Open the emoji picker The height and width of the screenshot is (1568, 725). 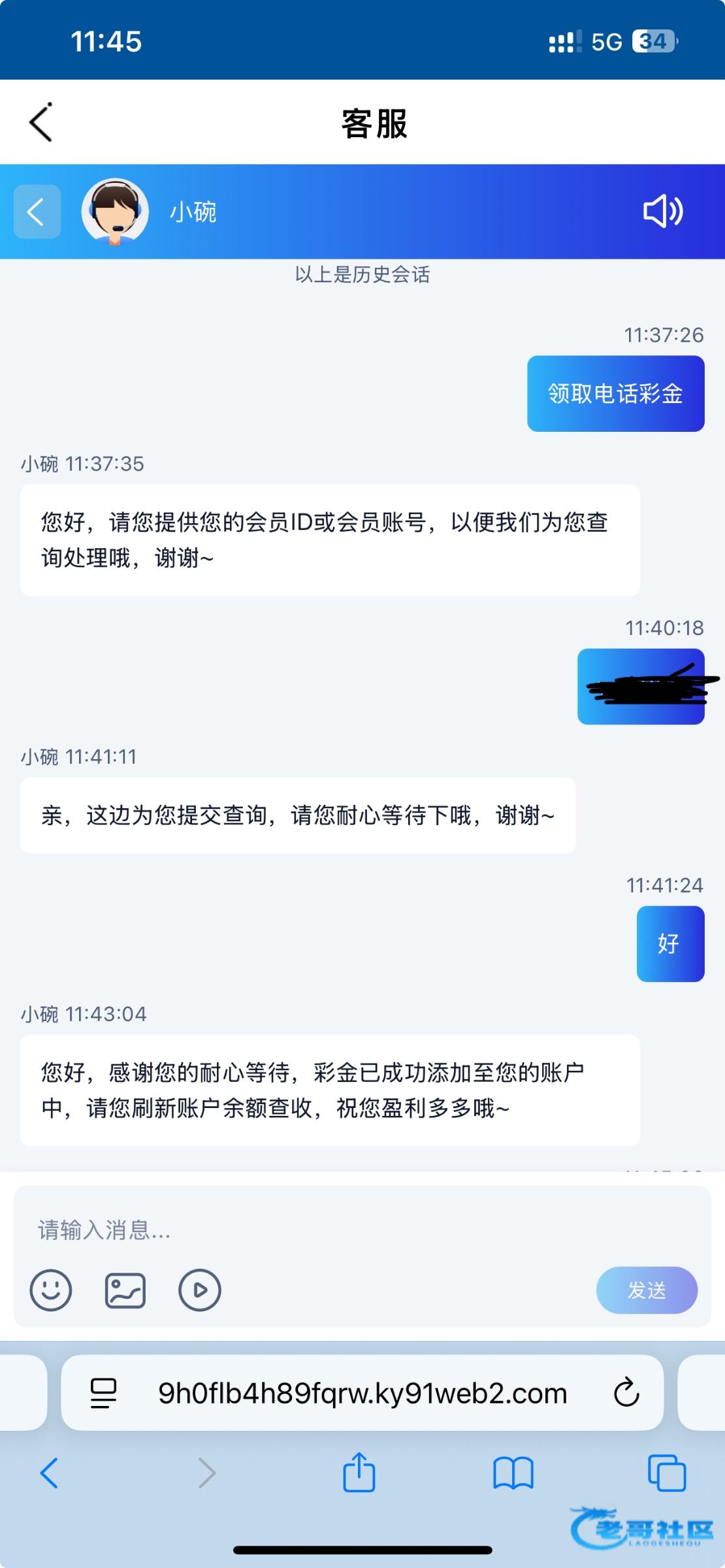tap(50, 1290)
